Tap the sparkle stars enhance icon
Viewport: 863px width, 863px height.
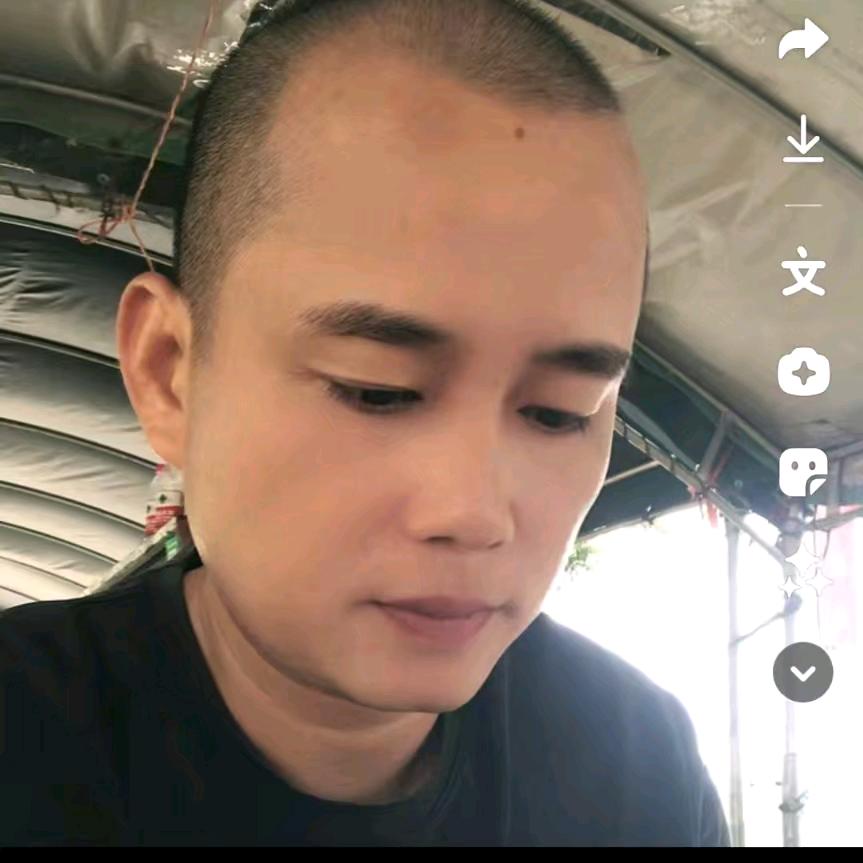pos(805,578)
